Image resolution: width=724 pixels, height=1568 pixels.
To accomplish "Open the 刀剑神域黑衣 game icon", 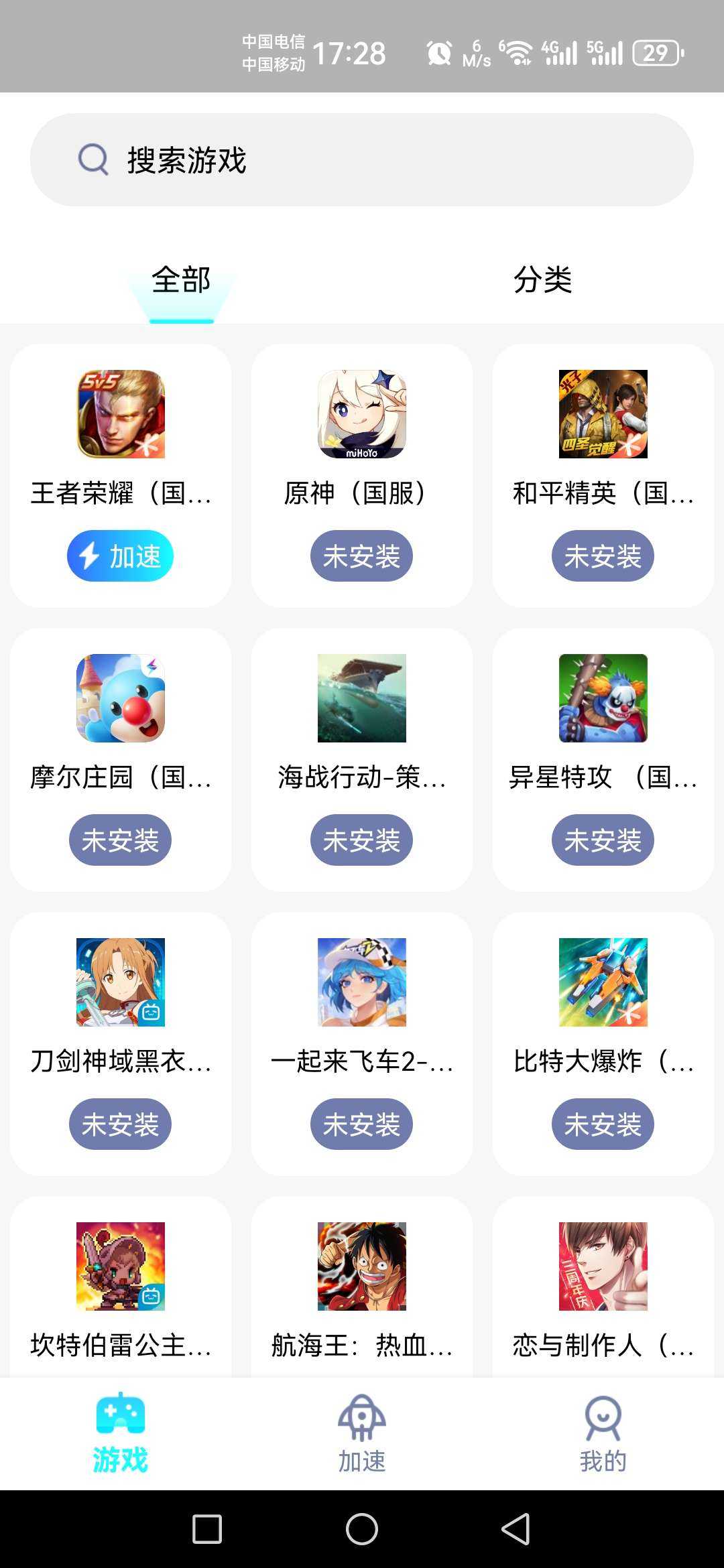I will [120, 983].
